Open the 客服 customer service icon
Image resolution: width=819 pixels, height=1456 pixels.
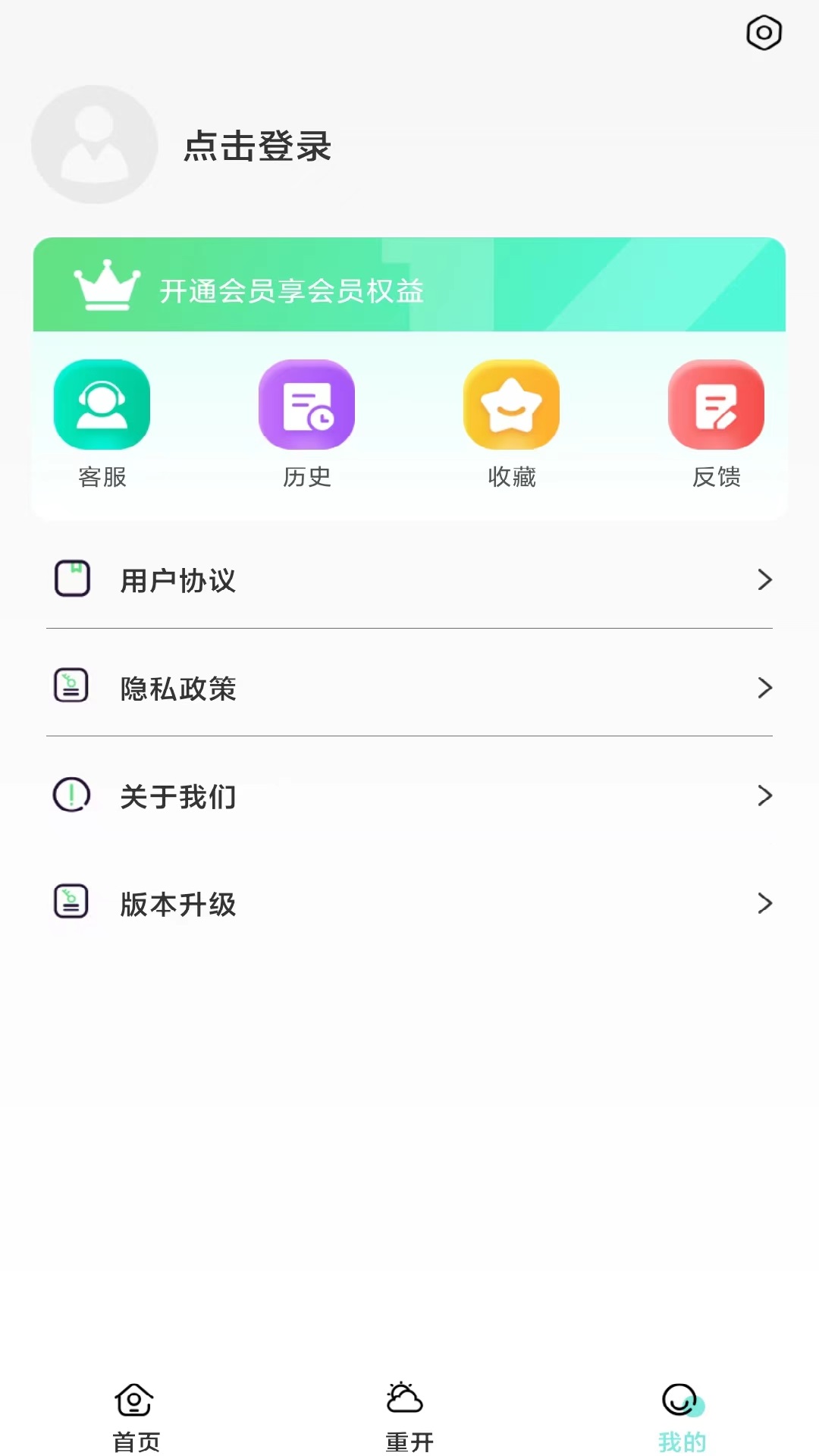pos(102,404)
